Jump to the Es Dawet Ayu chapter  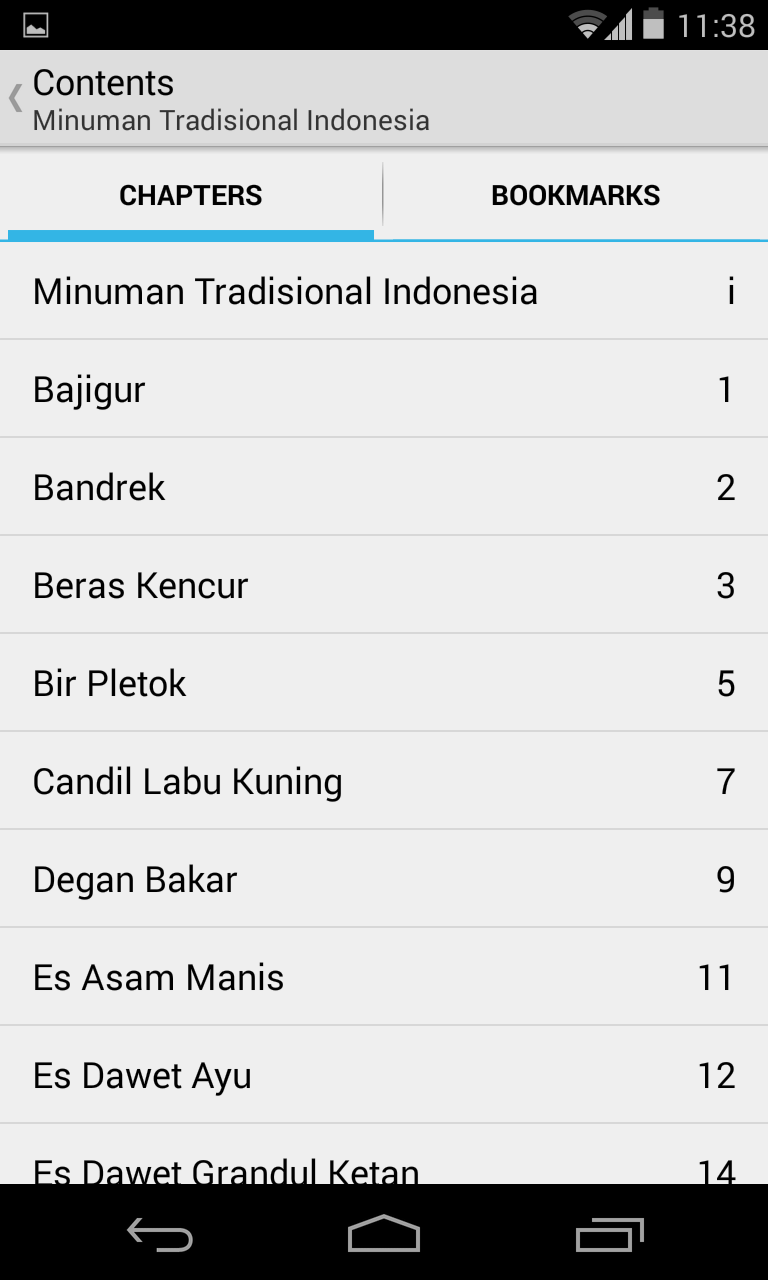pyautogui.click(x=384, y=1075)
